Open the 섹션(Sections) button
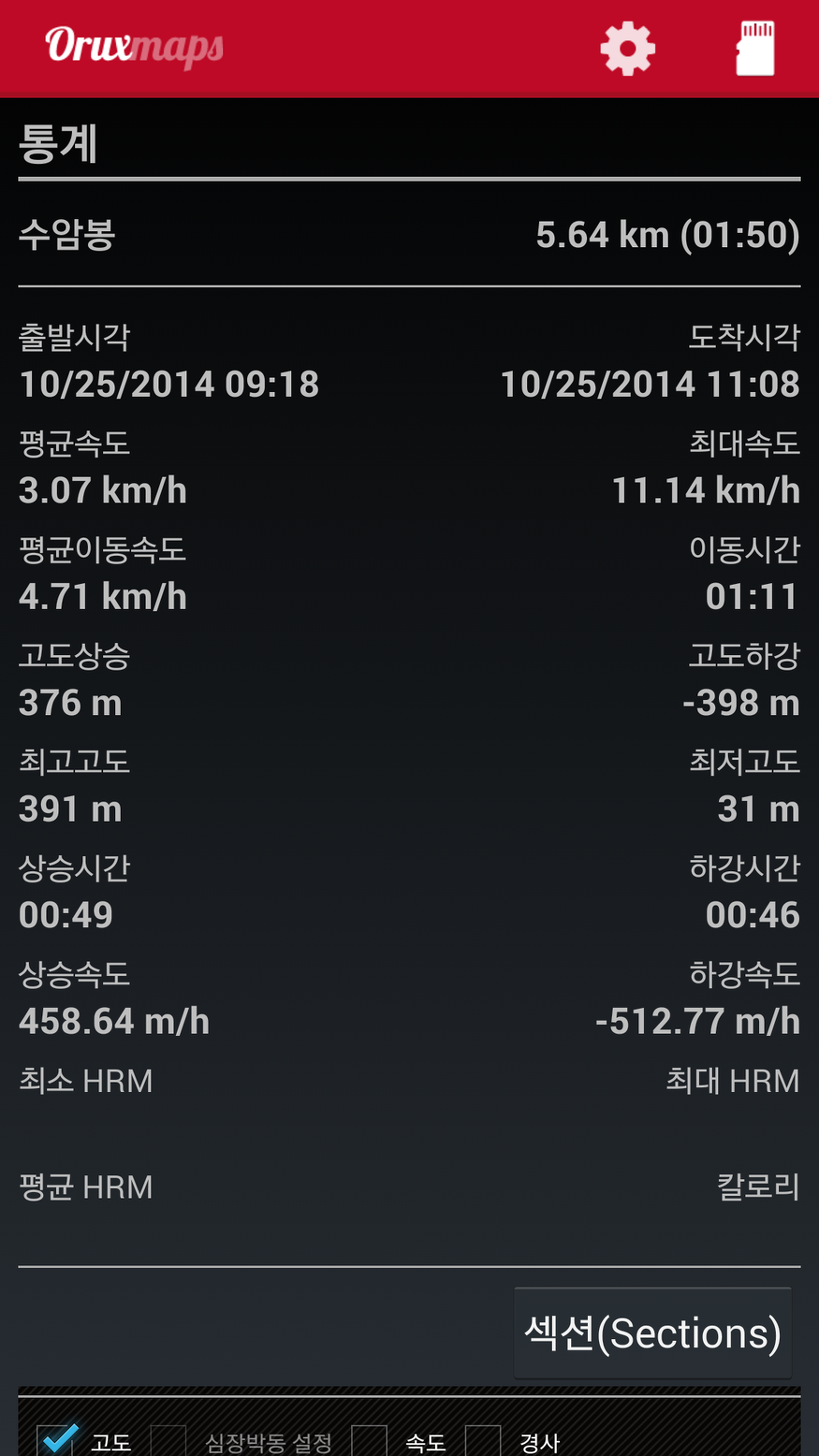The height and width of the screenshot is (1456, 819). click(653, 1333)
